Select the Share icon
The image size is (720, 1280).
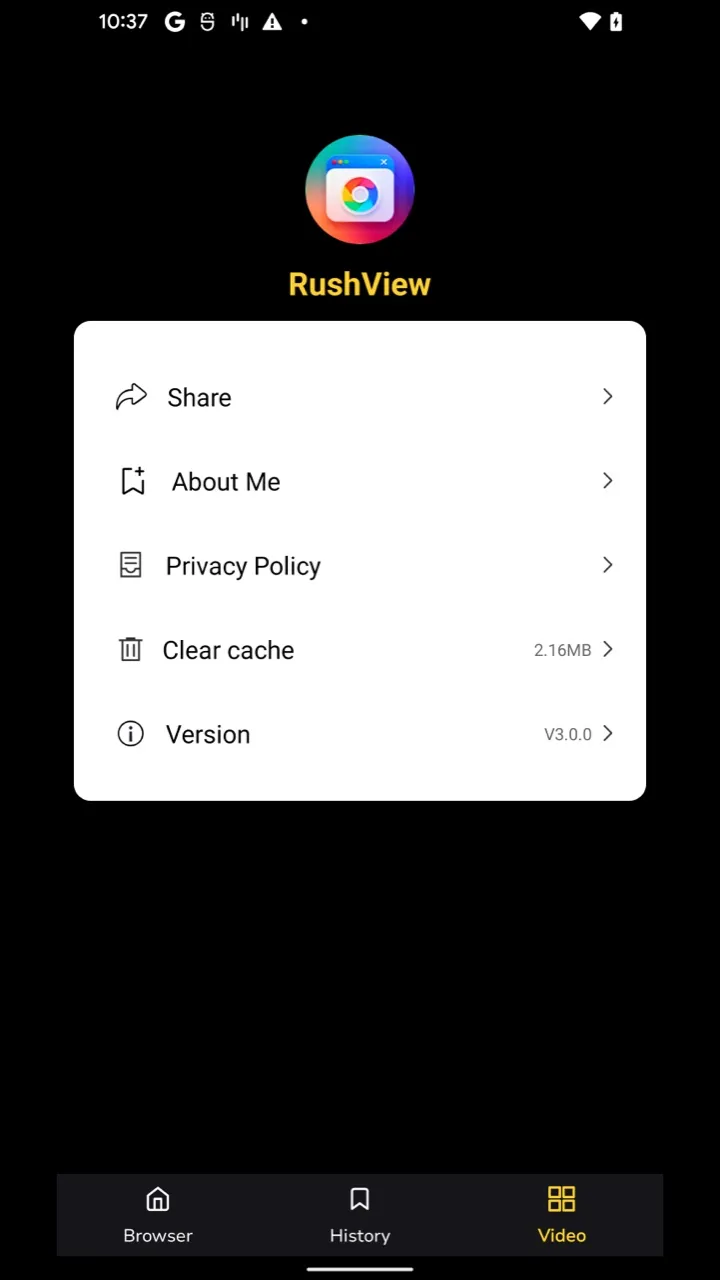click(131, 397)
